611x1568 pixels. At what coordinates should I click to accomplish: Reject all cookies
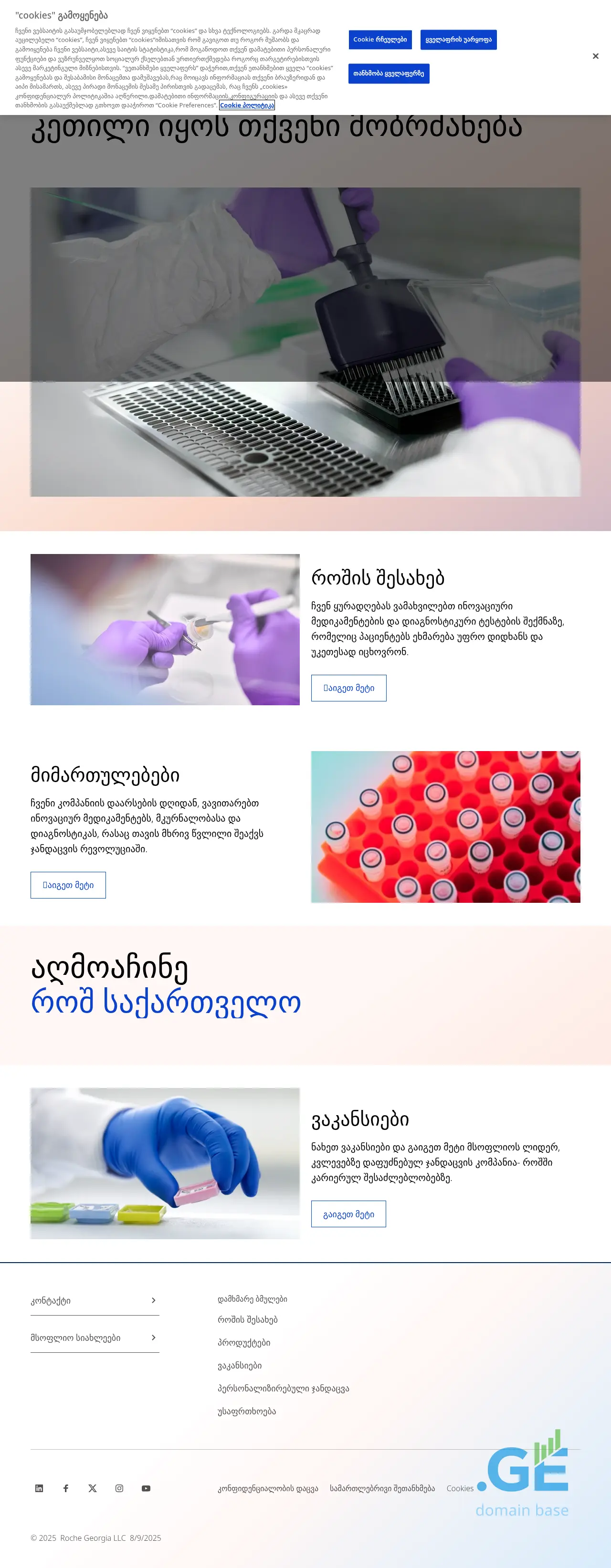coord(458,40)
